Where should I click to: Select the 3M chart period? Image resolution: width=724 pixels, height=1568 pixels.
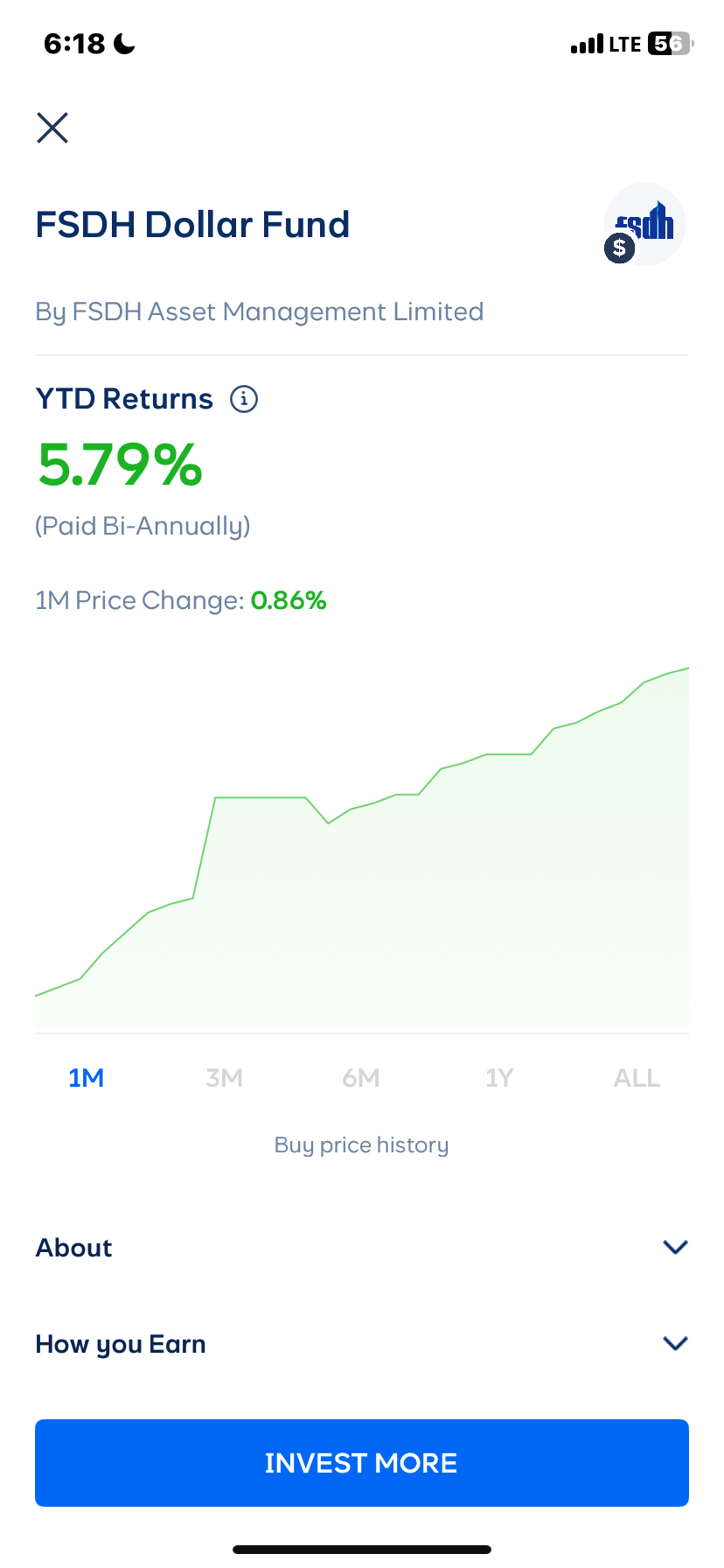point(224,1077)
